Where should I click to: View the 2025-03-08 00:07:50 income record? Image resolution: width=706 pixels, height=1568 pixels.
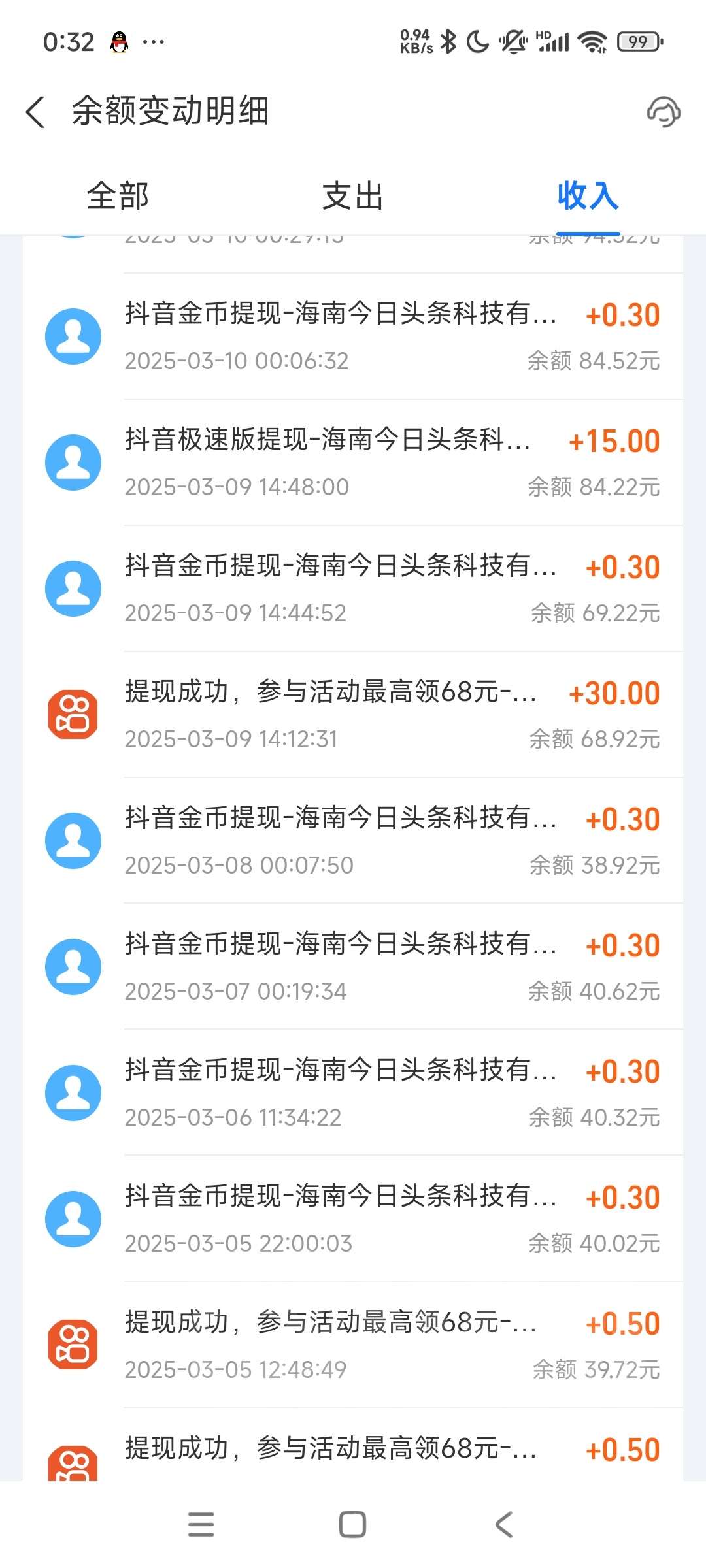(x=392, y=841)
